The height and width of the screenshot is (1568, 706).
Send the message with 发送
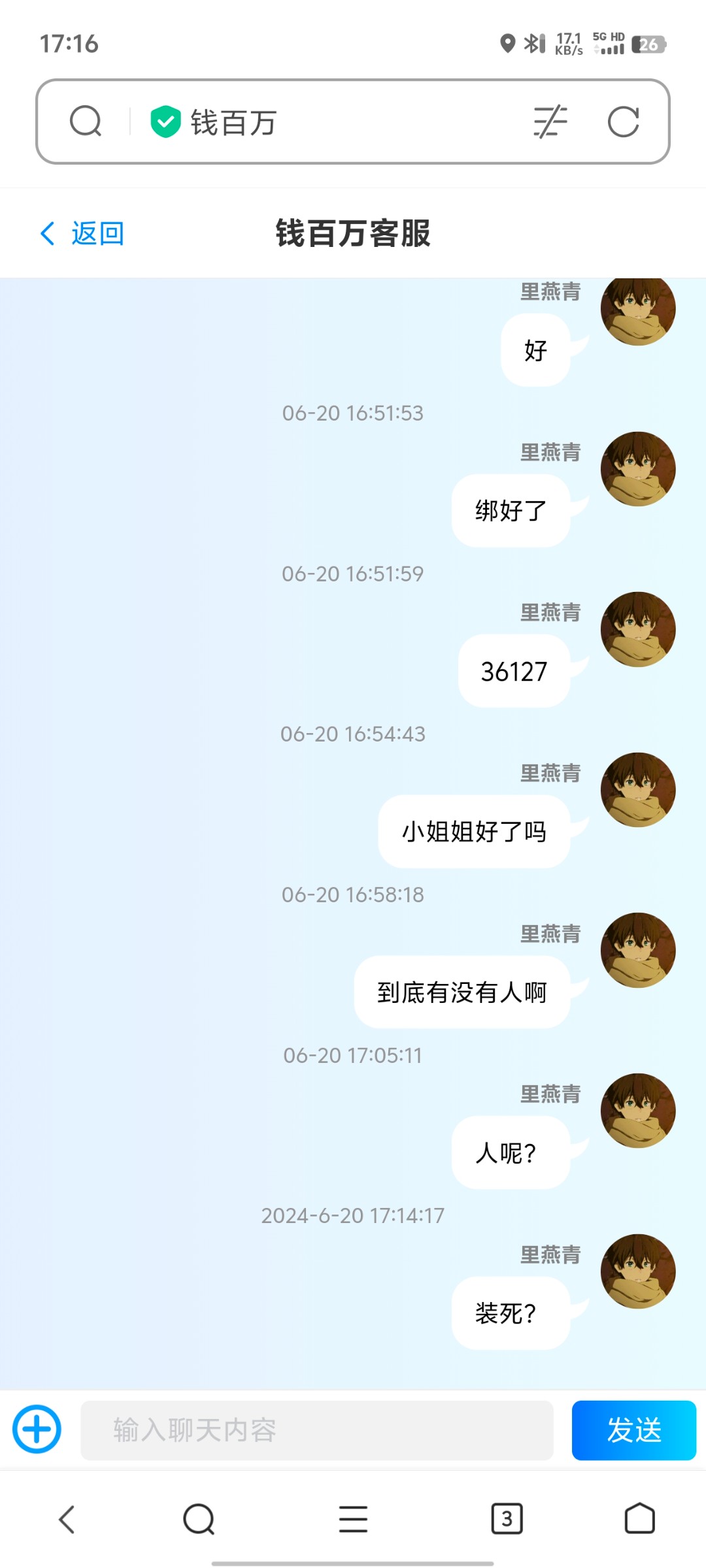tap(633, 1430)
